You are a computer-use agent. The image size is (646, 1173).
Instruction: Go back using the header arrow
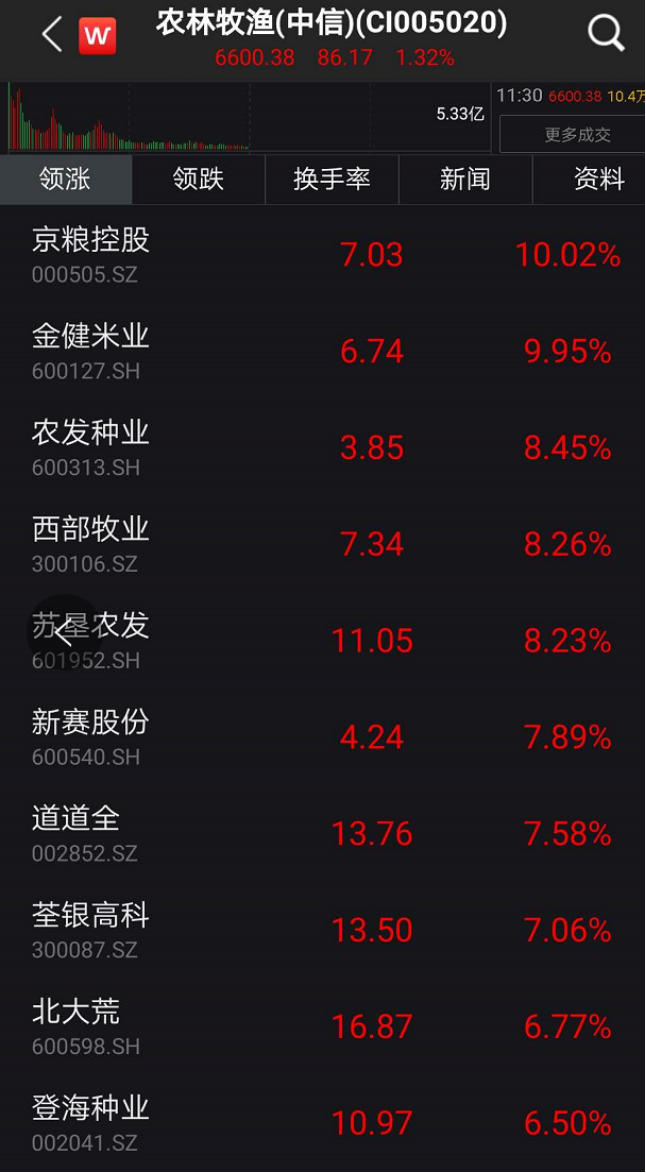point(52,35)
